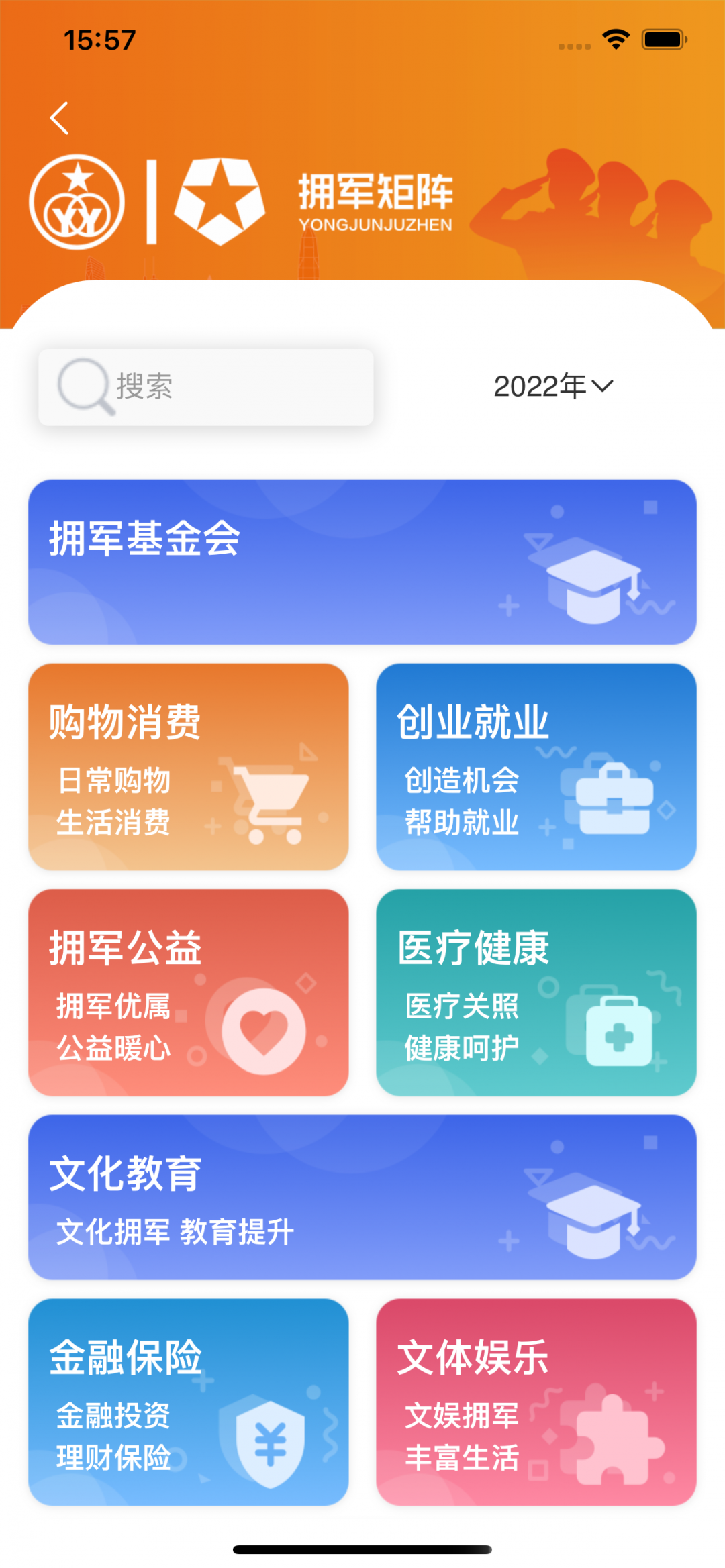Open the 拥军基金会 card
The image size is (725, 1568).
pyautogui.click(x=362, y=562)
